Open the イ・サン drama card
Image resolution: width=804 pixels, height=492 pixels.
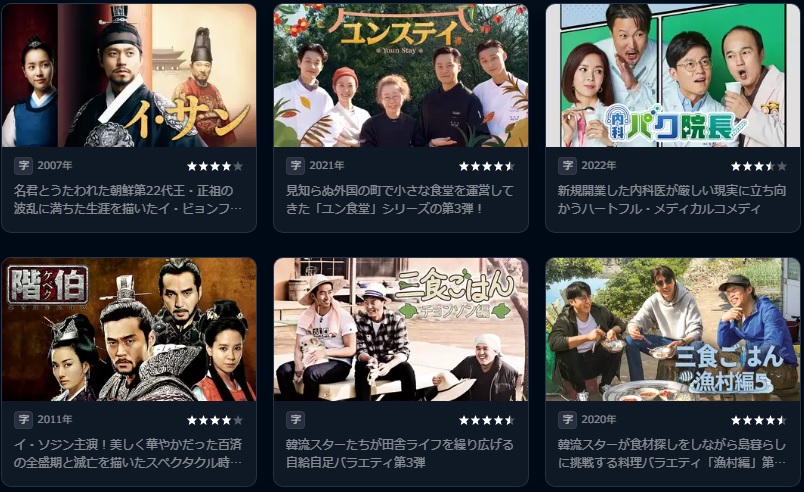click(128, 76)
